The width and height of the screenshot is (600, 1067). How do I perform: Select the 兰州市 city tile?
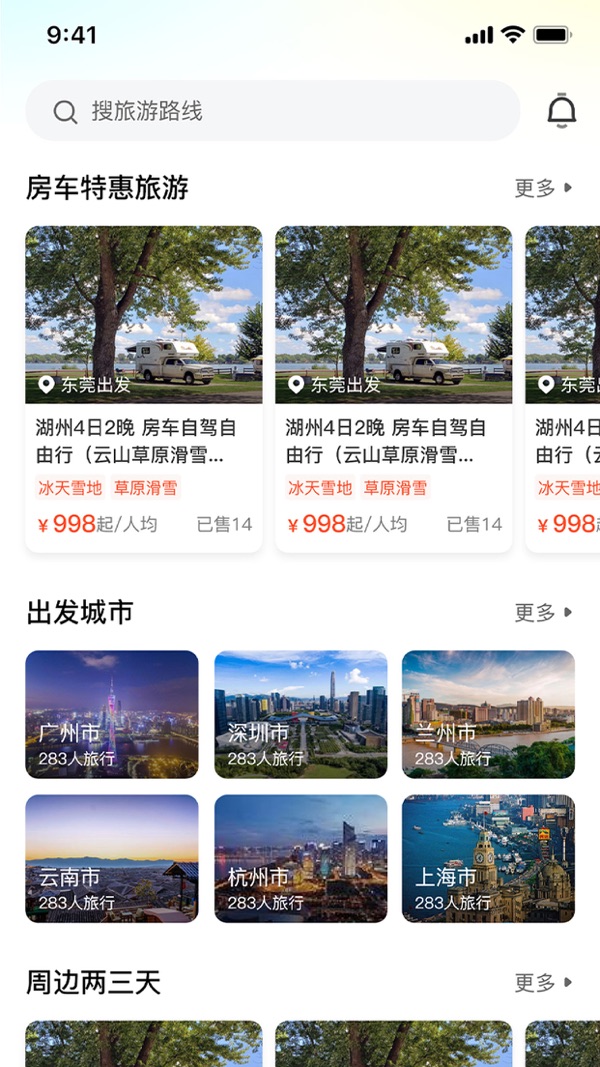click(x=488, y=714)
